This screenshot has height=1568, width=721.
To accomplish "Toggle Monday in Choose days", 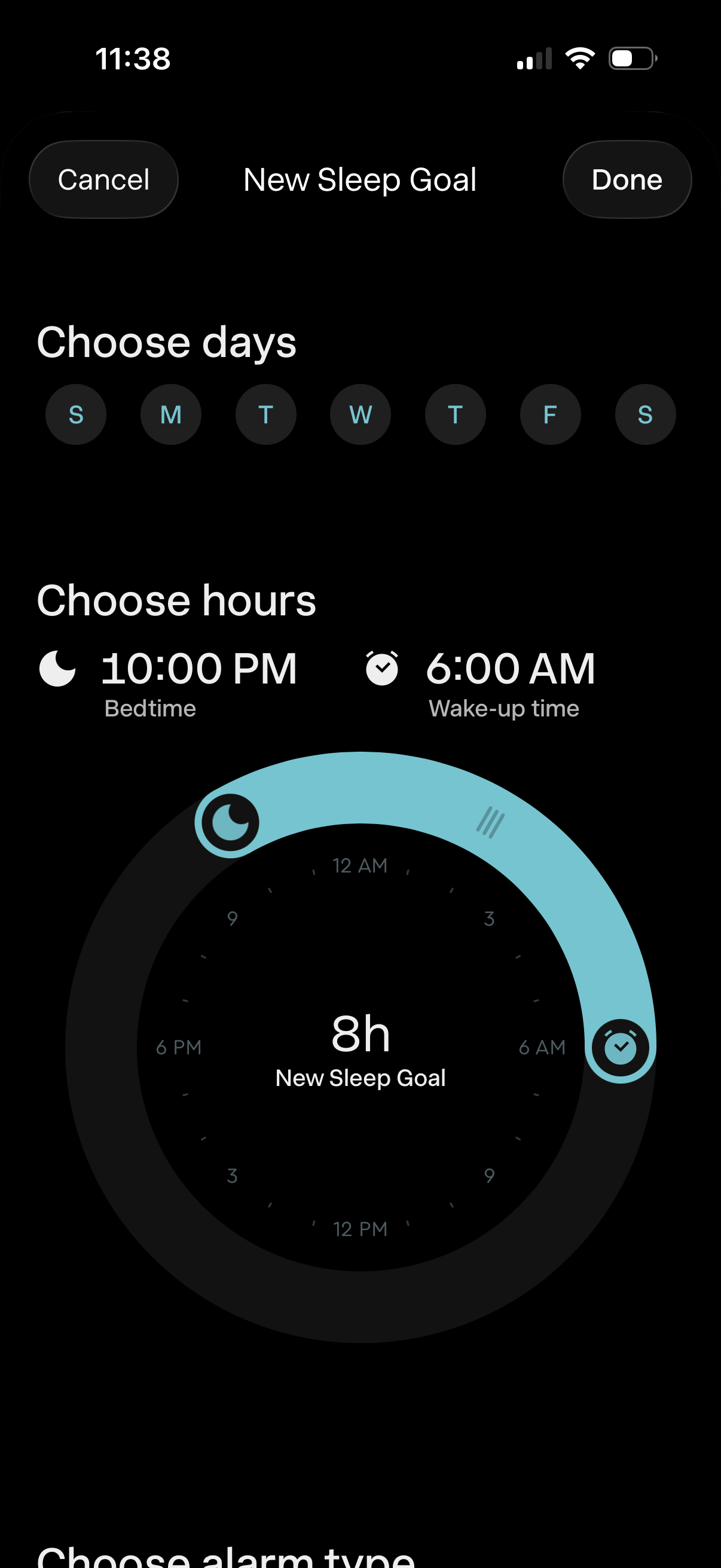I will [171, 414].
